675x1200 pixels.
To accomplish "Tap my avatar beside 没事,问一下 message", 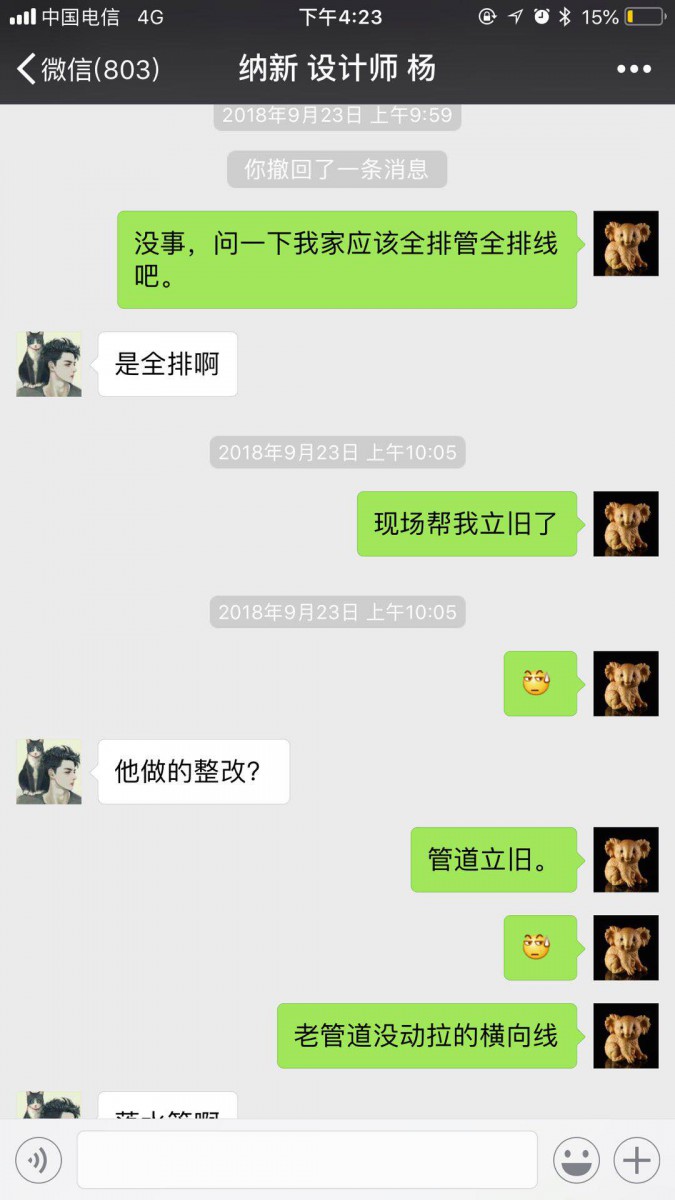I will pyautogui.click(x=626, y=244).
